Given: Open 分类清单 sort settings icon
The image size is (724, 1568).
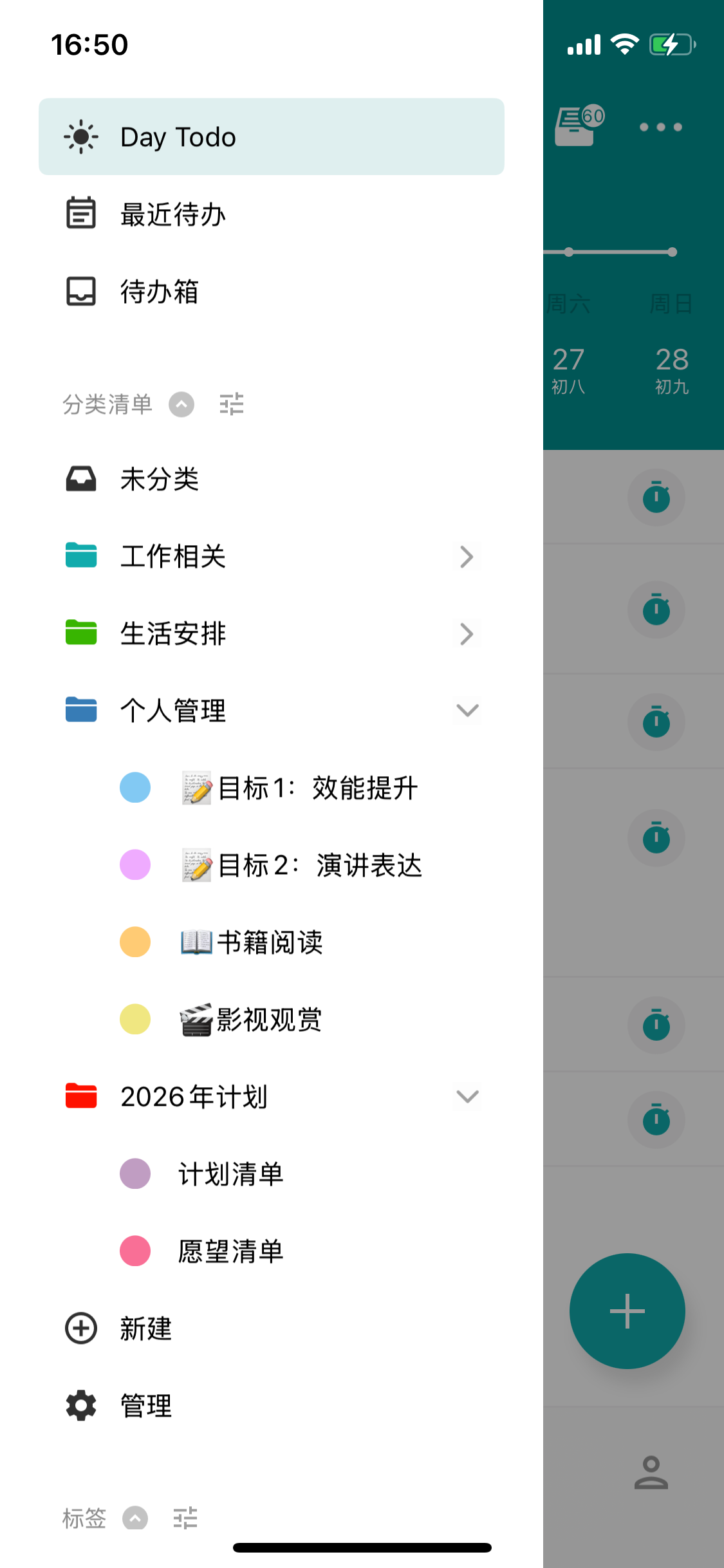Looking at the screenshot, I should 232,405.
